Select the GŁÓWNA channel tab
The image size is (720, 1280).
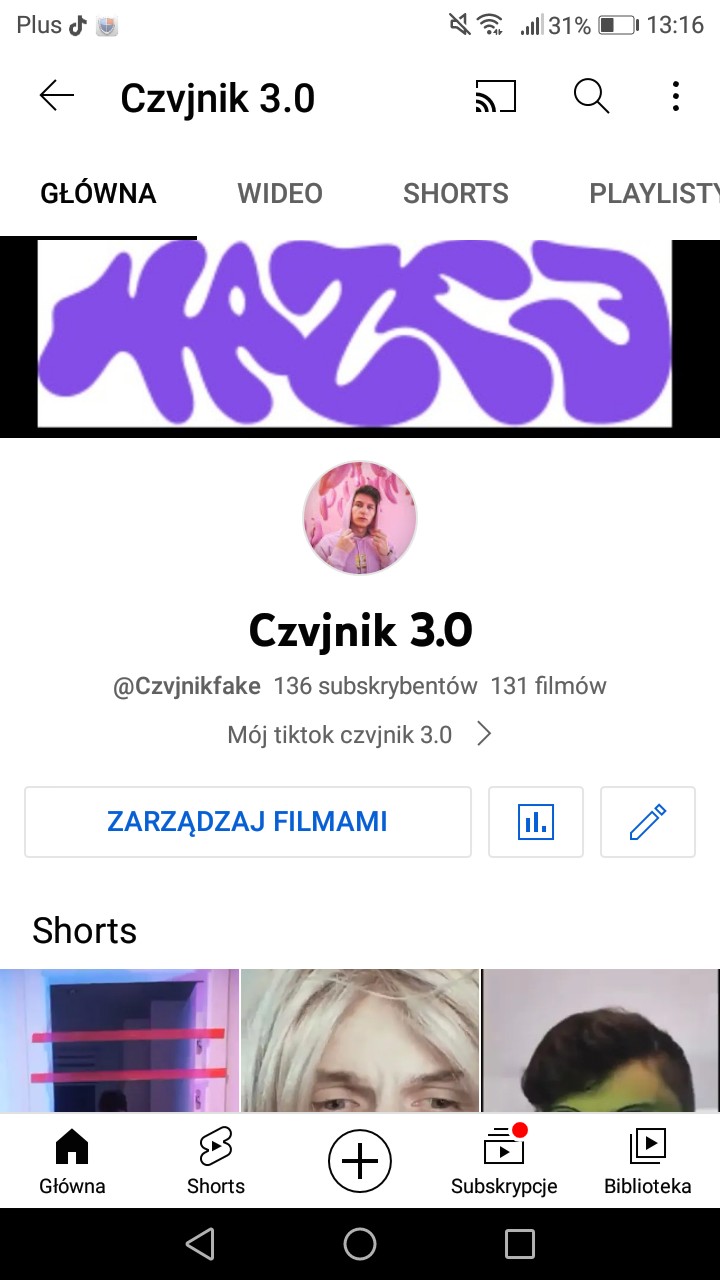(98, 193)
